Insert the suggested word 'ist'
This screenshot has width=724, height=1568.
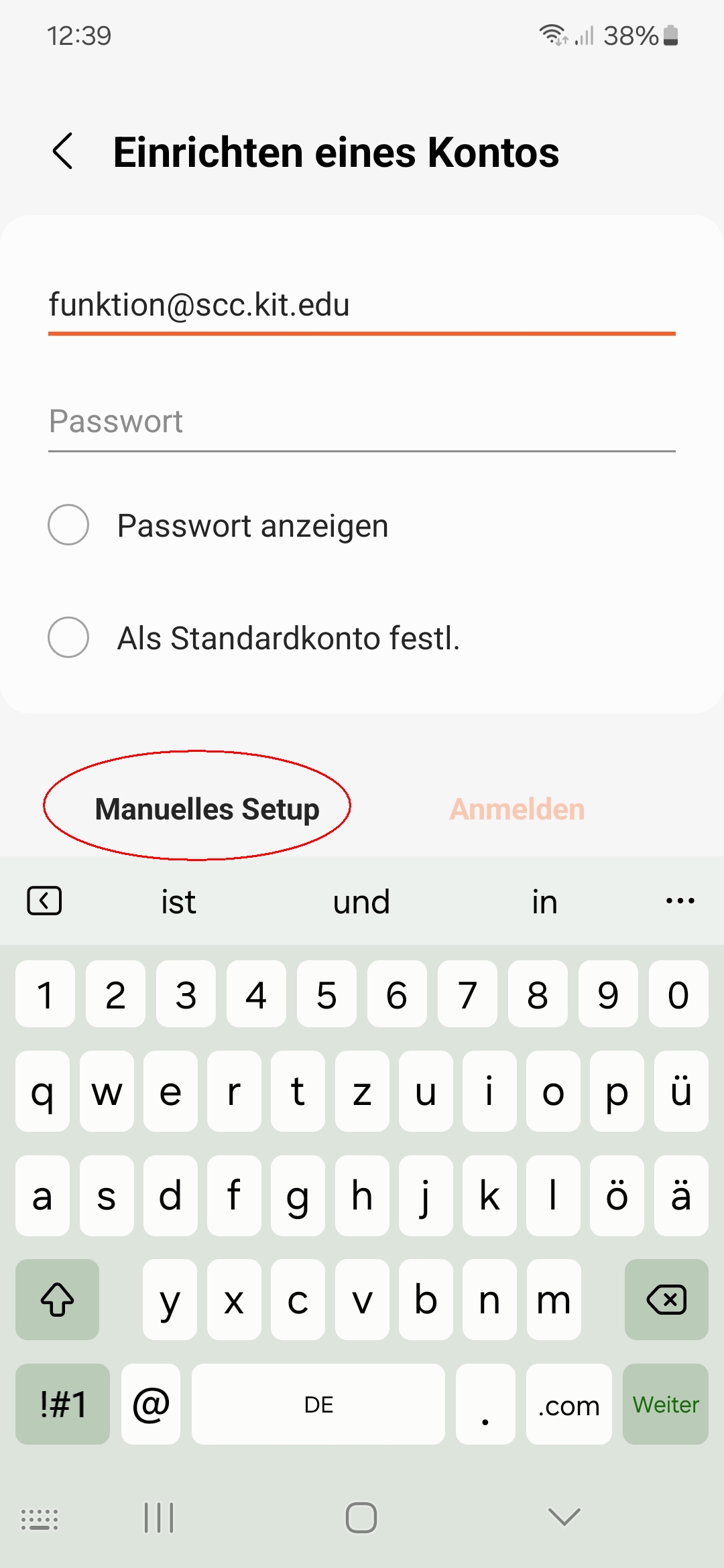[178, 902]
